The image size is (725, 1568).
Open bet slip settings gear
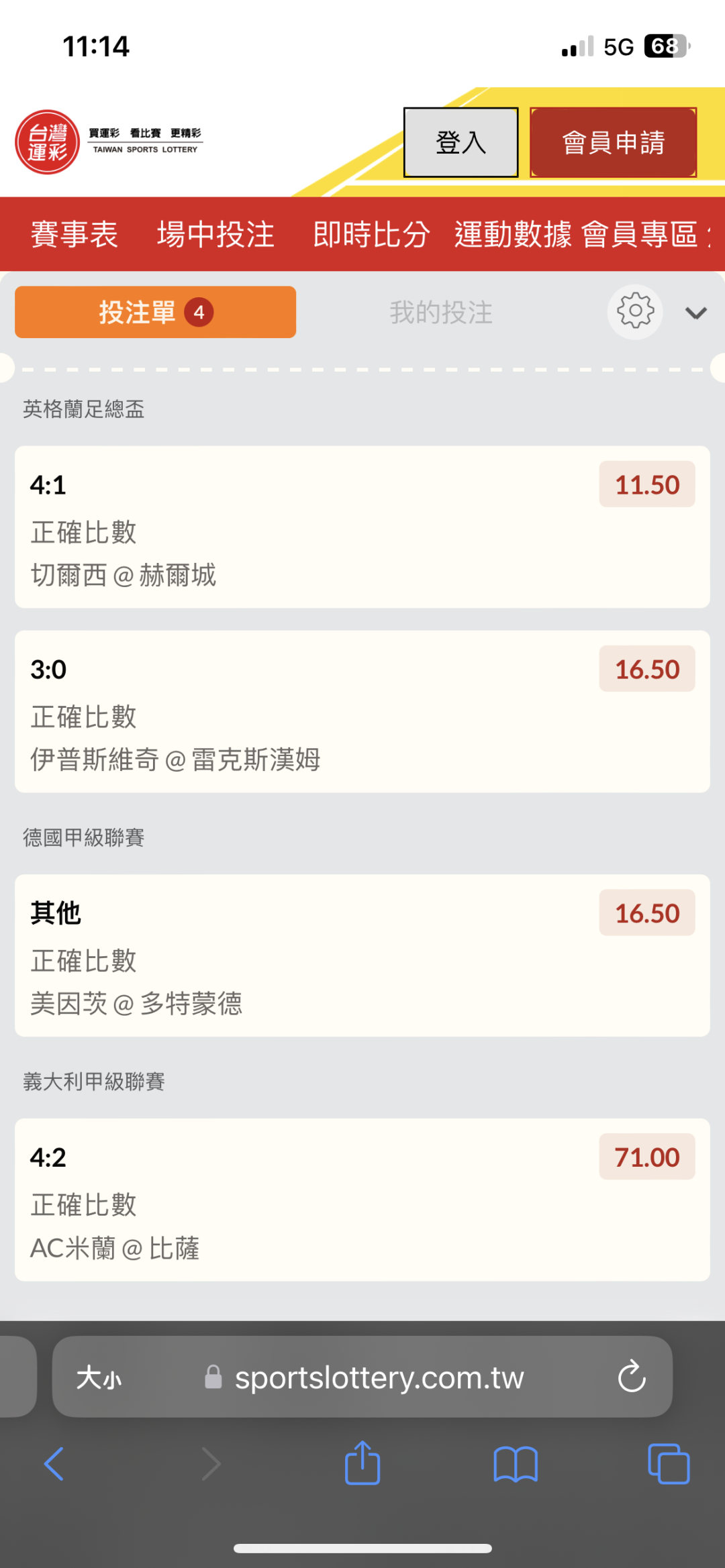point(635,312)
